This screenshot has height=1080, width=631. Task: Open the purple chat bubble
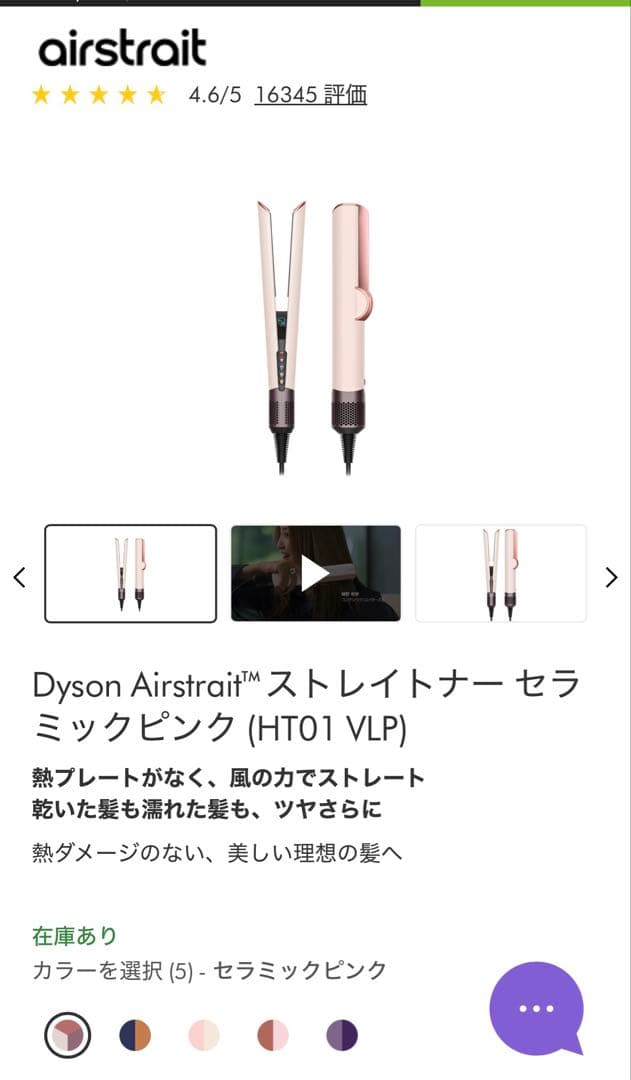(x=537, y=1008)
